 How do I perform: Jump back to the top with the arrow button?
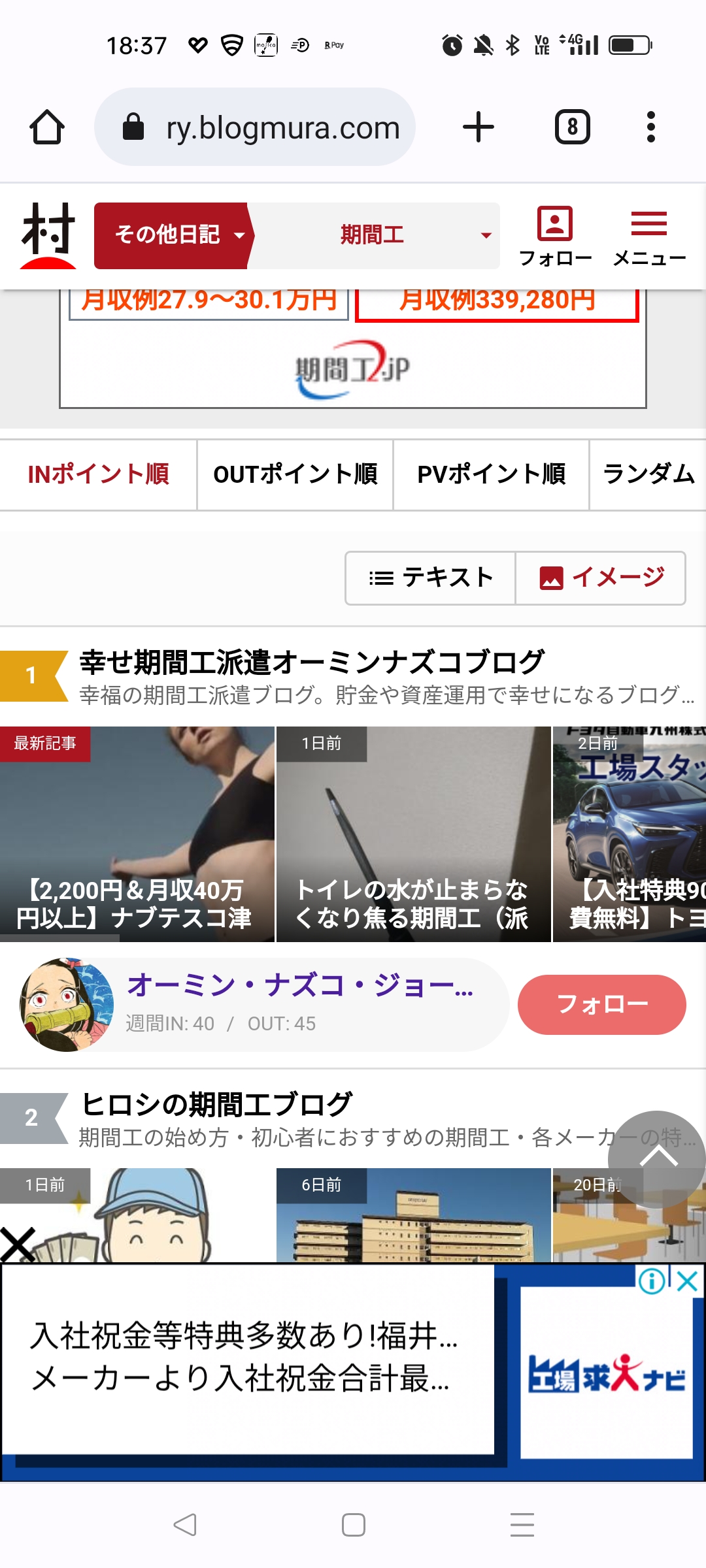pyautogui.click(x=657, y=1159)
